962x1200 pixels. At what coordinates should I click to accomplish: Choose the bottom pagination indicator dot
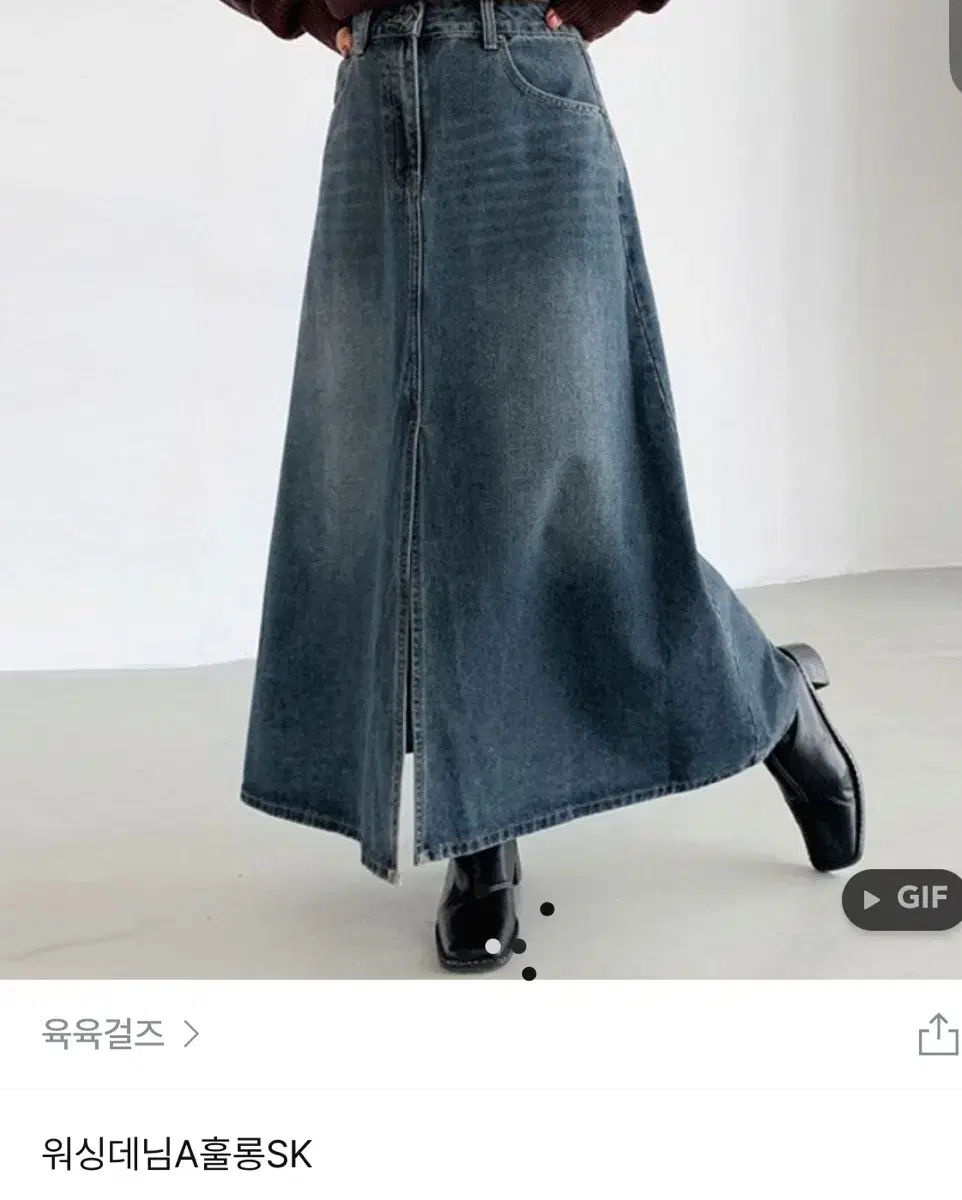click(x=528, y=974)
